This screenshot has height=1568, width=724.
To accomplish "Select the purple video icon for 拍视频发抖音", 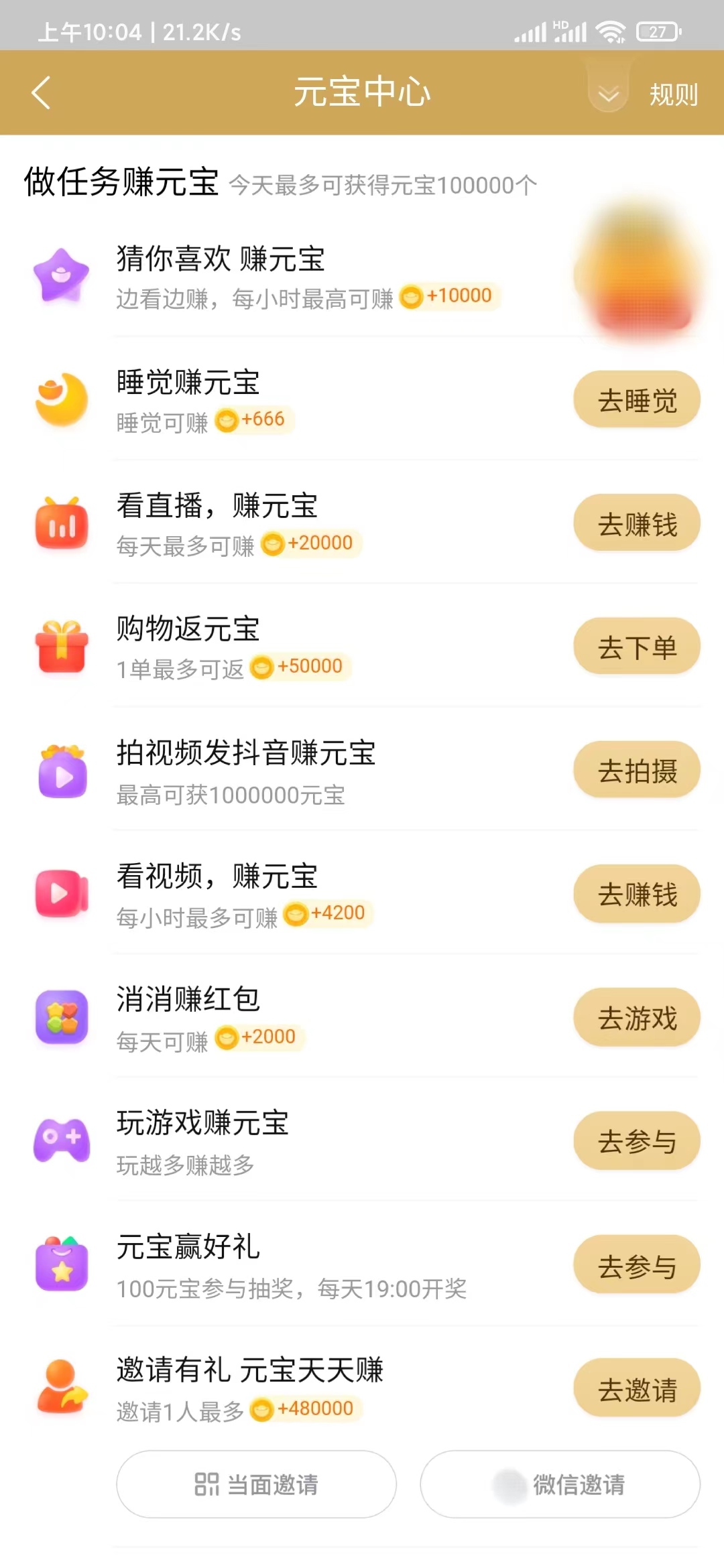I will tap(62, 772).
